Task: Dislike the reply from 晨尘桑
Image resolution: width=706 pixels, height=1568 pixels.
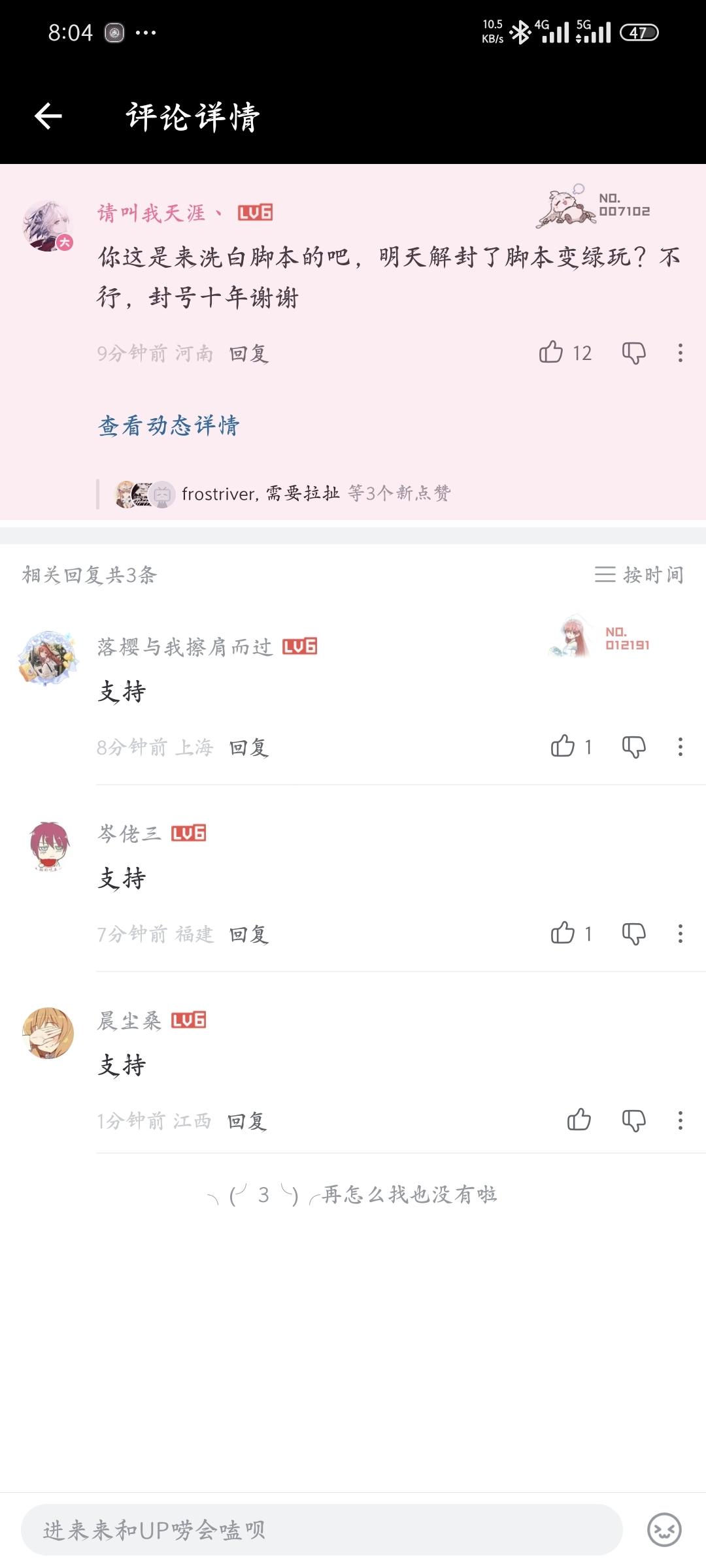Action: [633, 1120]
